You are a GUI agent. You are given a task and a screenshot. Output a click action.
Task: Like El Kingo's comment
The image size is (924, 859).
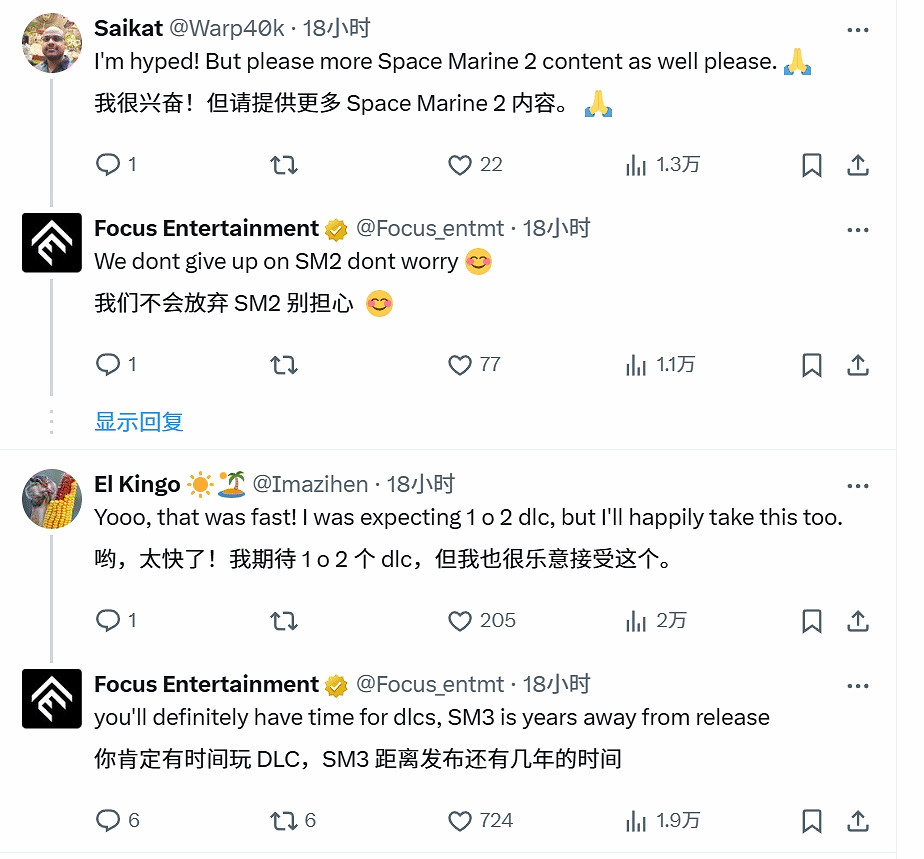(x=460, y=621)
